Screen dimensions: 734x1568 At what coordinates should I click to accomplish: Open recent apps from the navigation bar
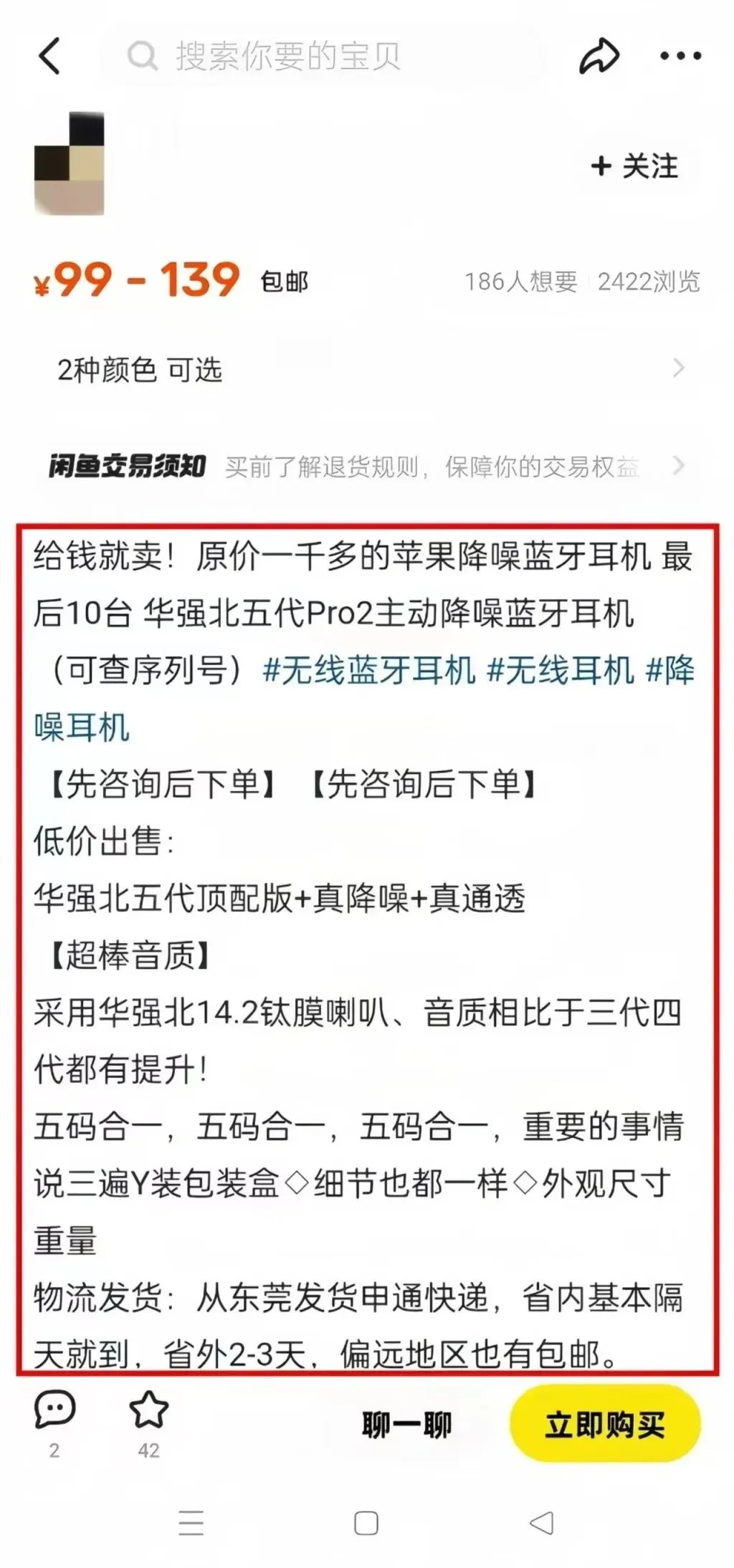click(191, 1523)
